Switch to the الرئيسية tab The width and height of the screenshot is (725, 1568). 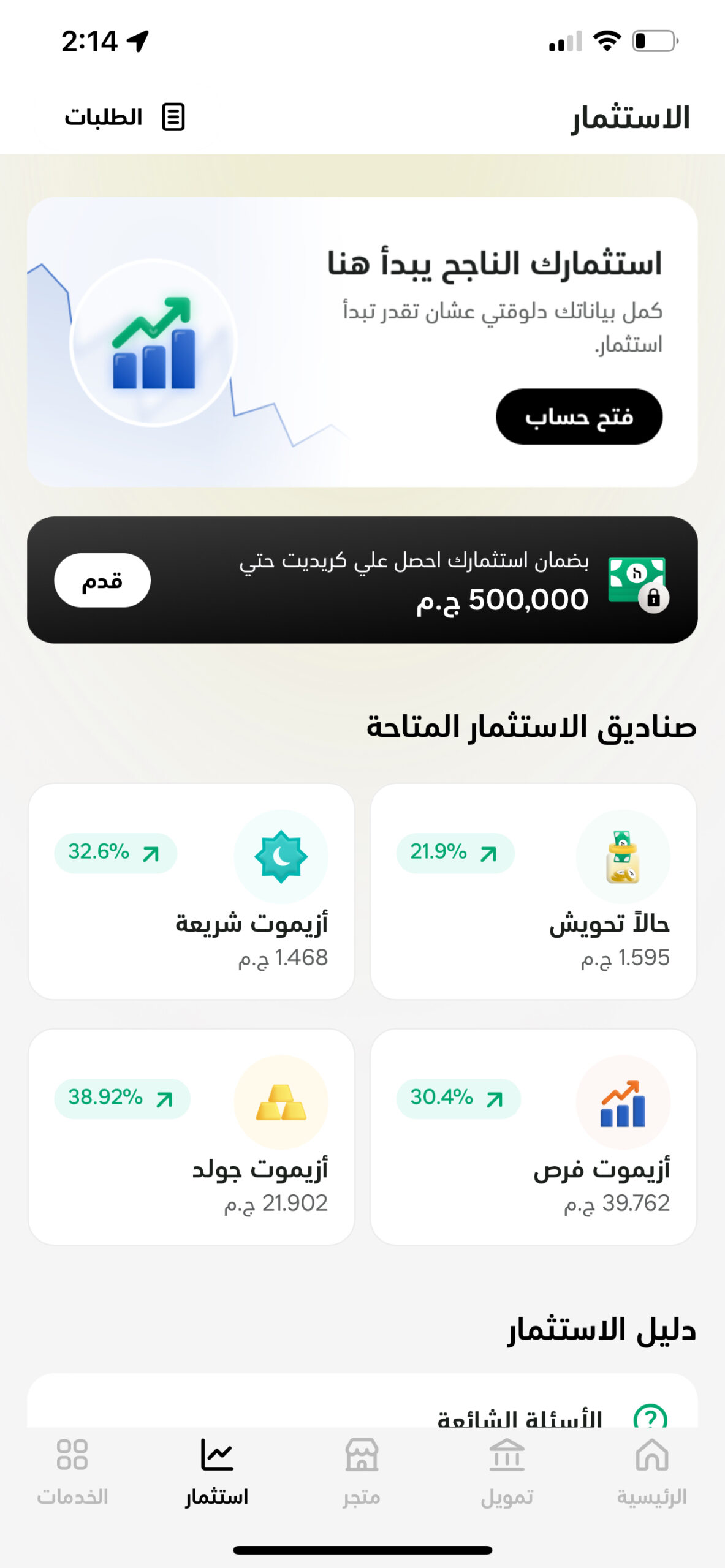(x=651, y=1470)
